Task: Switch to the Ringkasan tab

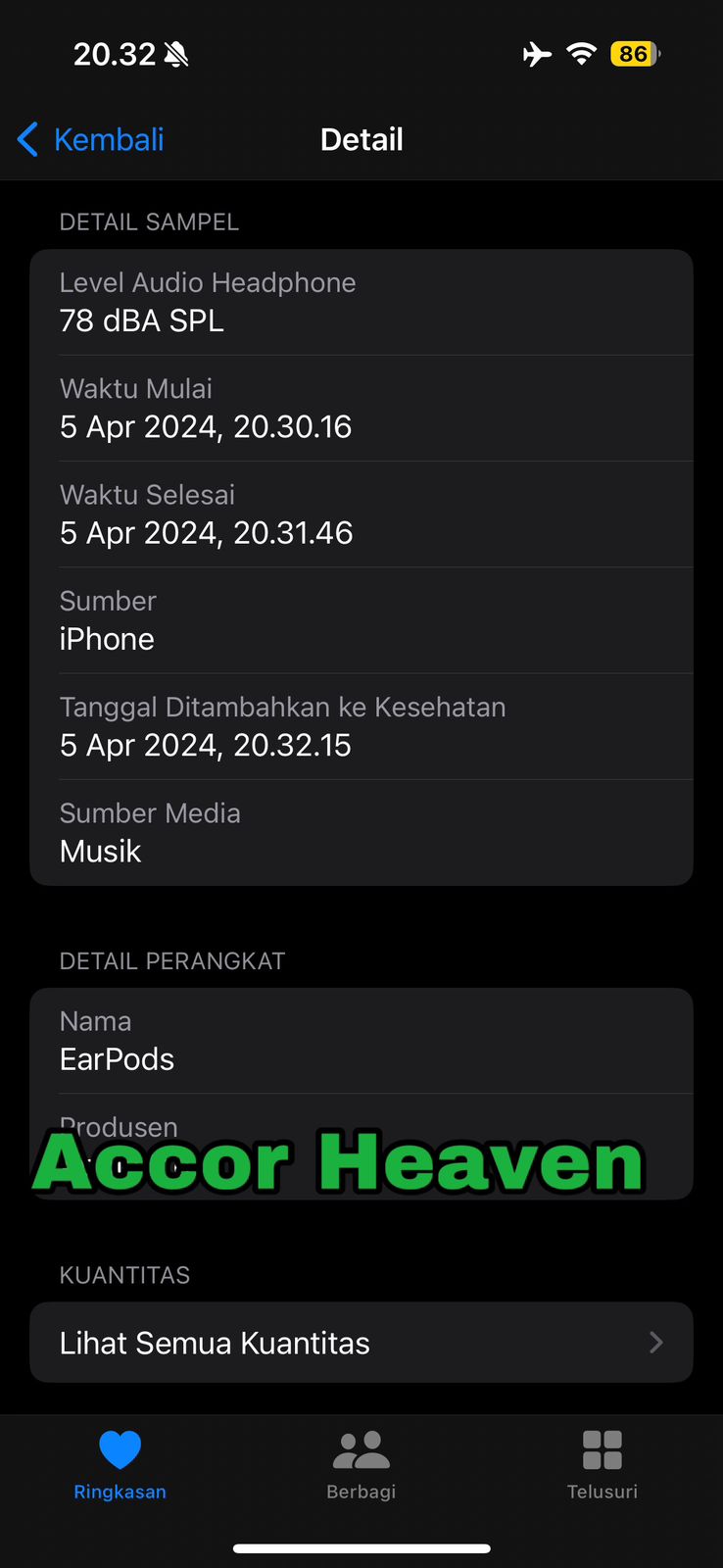Action: coord(120,1465)
